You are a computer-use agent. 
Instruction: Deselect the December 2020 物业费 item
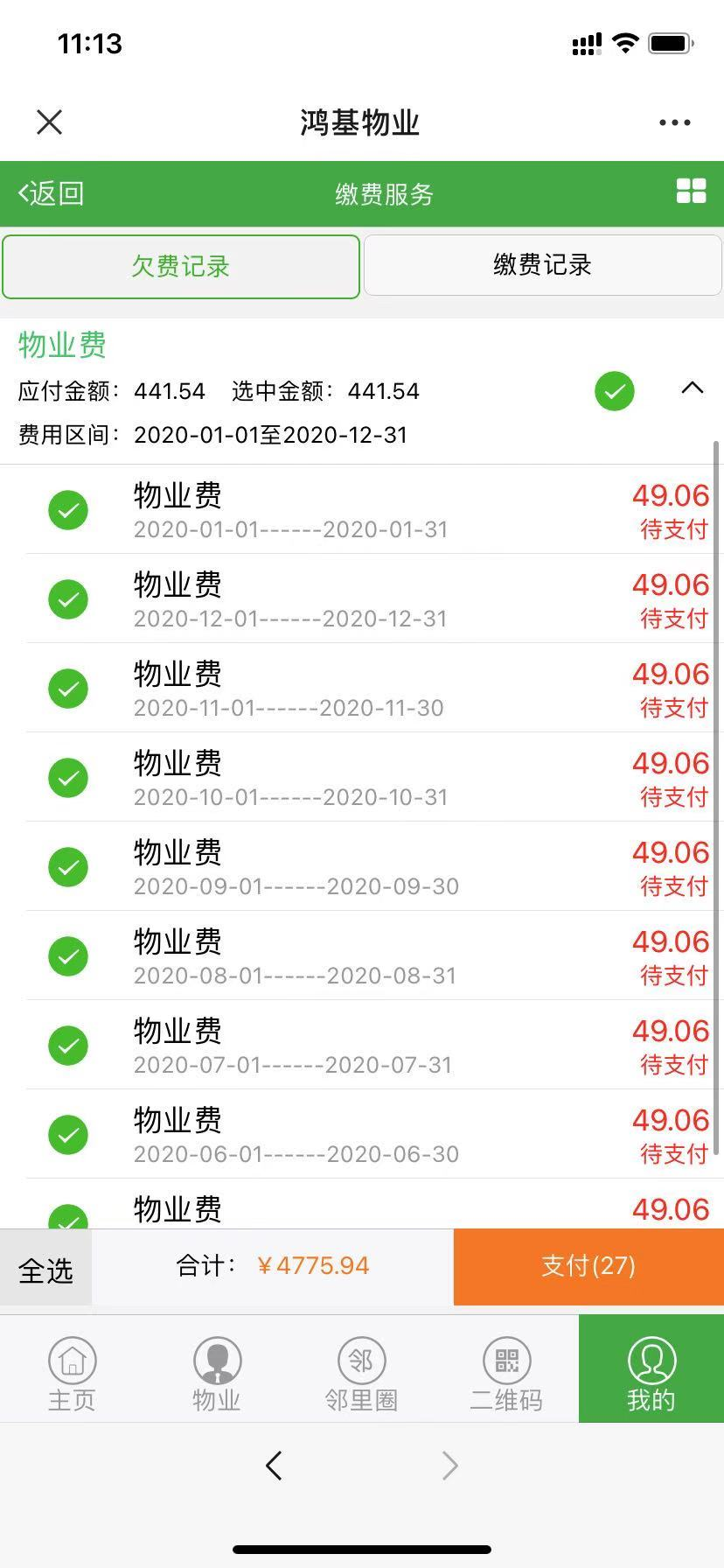tap(68, 599)
